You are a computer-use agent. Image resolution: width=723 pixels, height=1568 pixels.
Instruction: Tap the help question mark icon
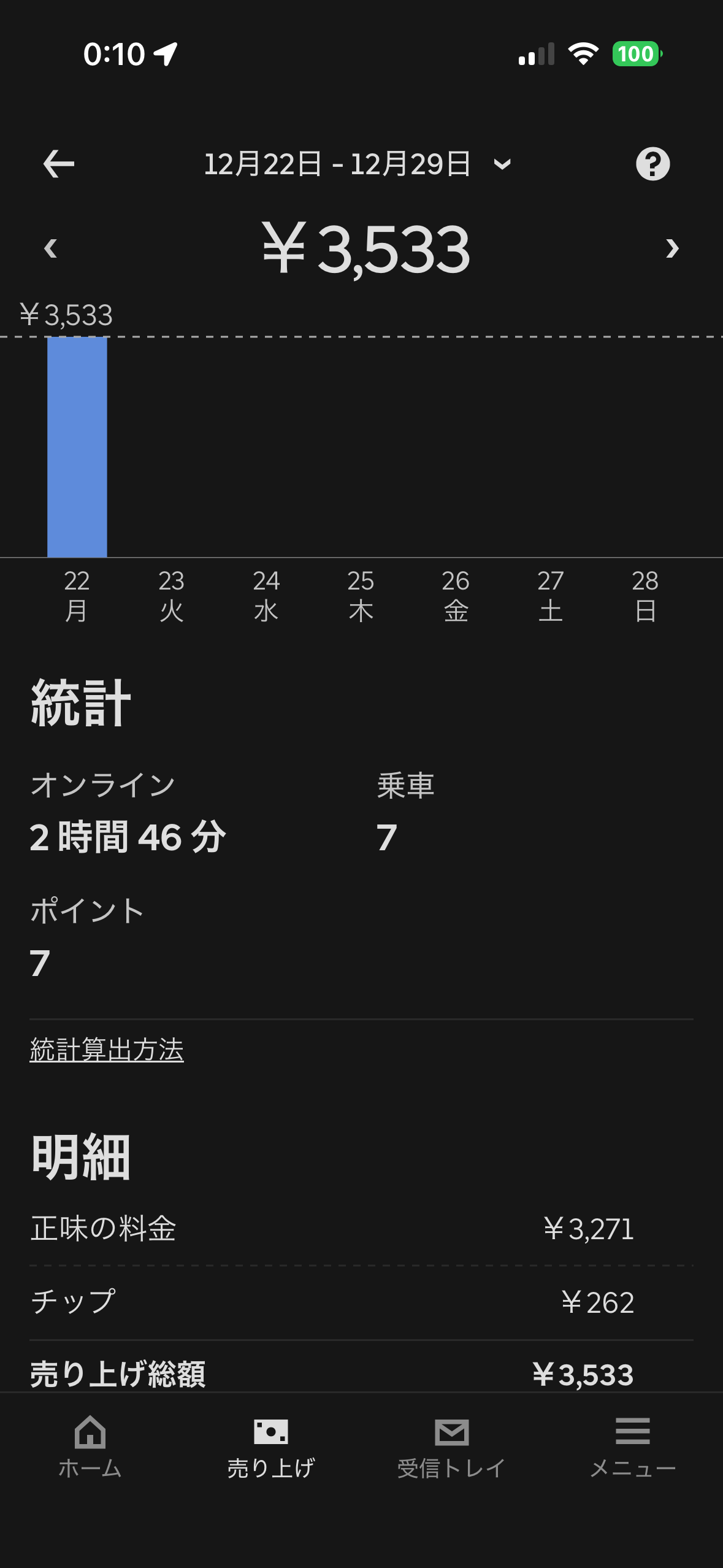tap(653, 164)
